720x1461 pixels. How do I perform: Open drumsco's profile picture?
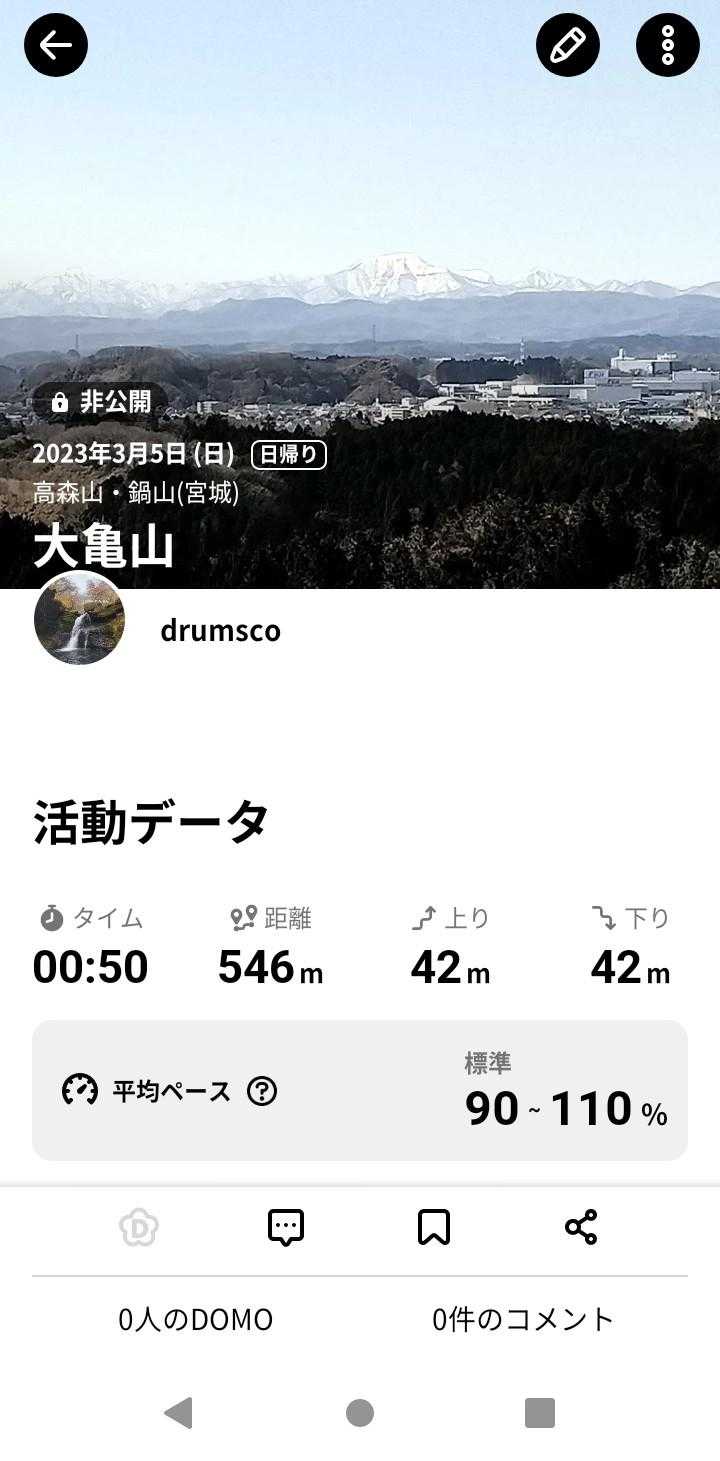pyautogui.click(x=80, y=619)
